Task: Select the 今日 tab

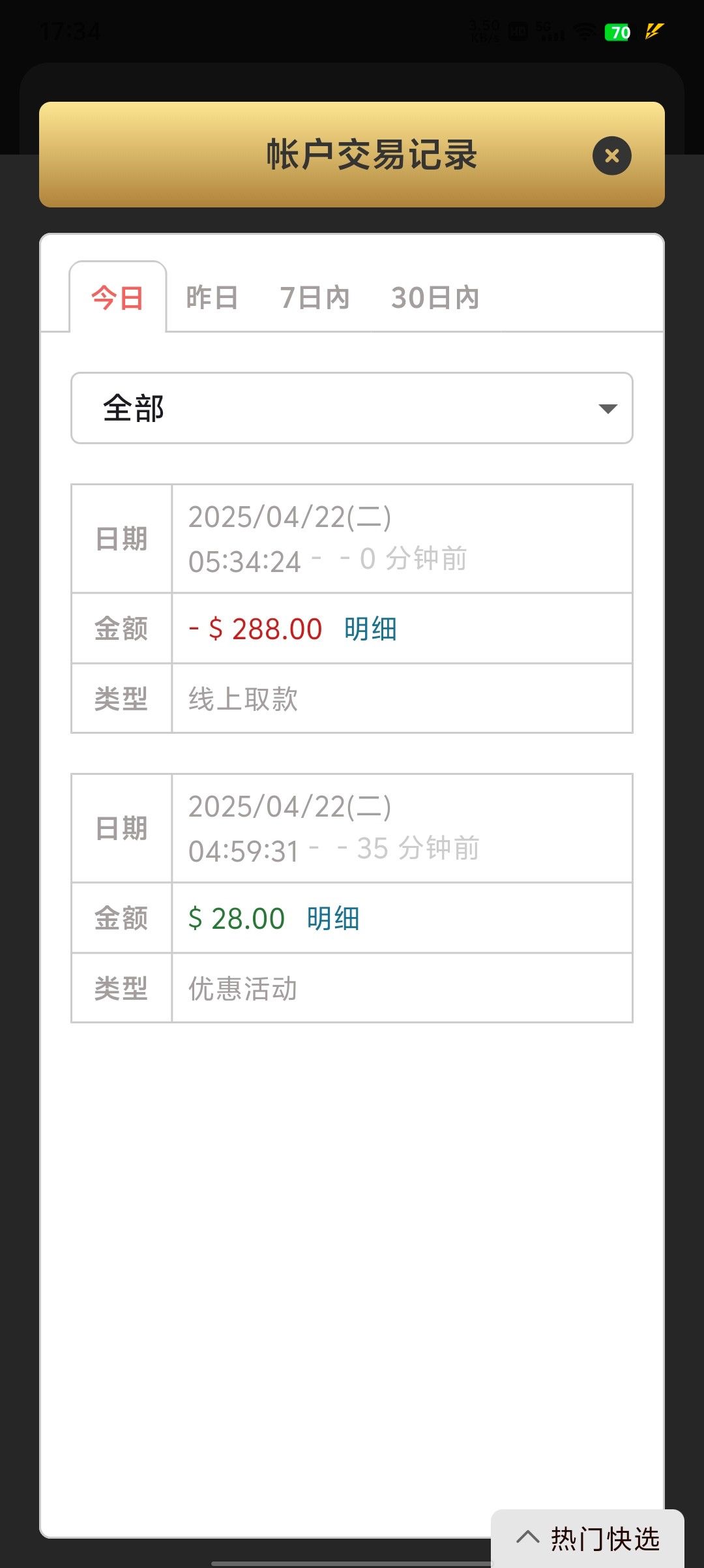Action: coord(117,297)
